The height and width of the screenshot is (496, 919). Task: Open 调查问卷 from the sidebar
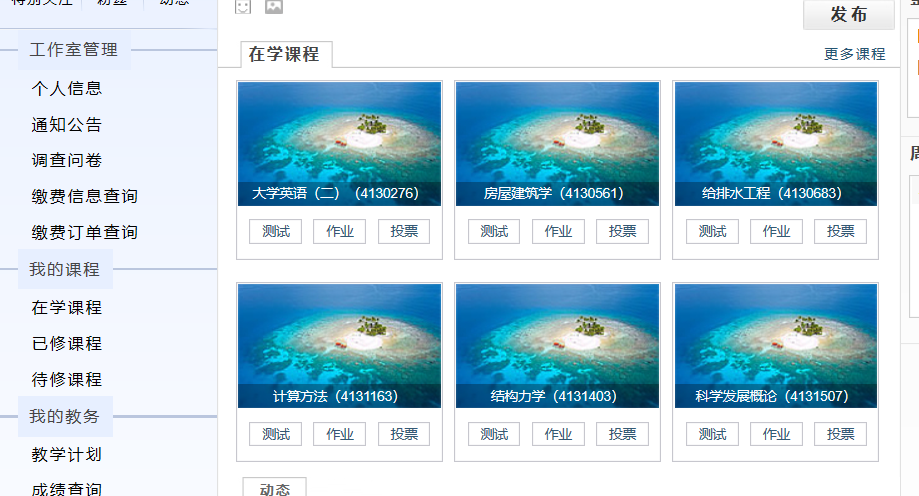(66, 160)
